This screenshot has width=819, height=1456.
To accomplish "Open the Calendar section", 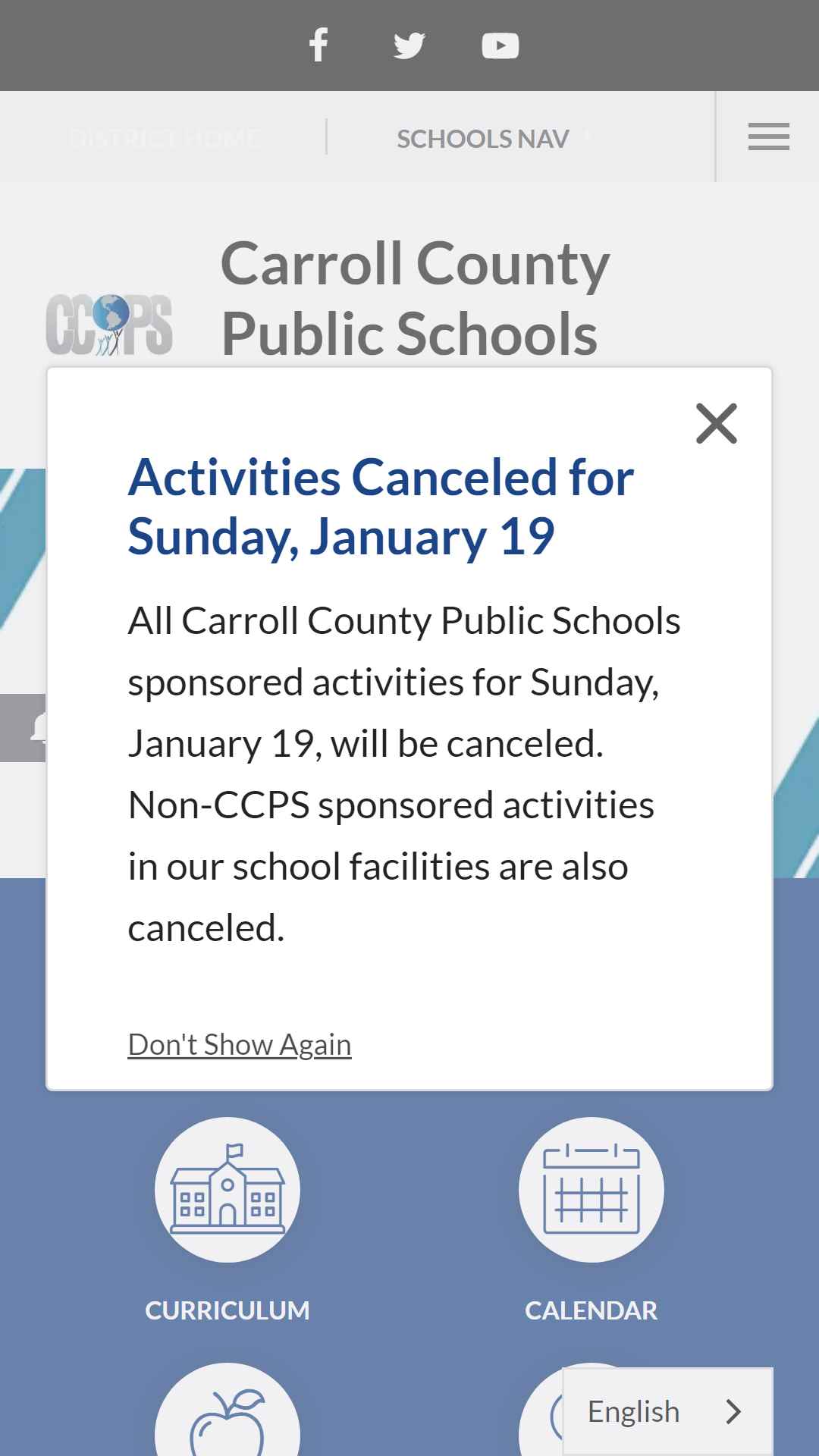I will click(591, 1221).
